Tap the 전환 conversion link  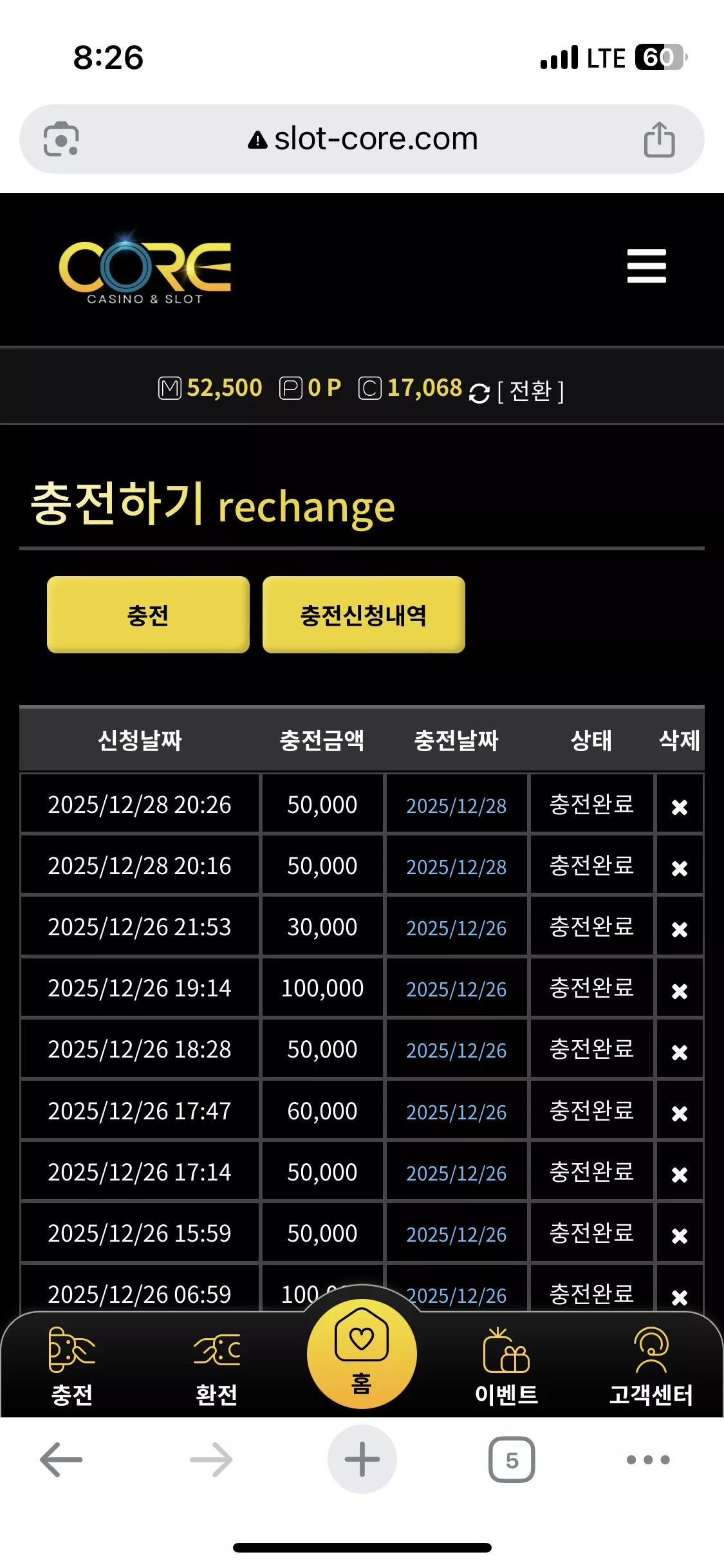tap(530, 391)
